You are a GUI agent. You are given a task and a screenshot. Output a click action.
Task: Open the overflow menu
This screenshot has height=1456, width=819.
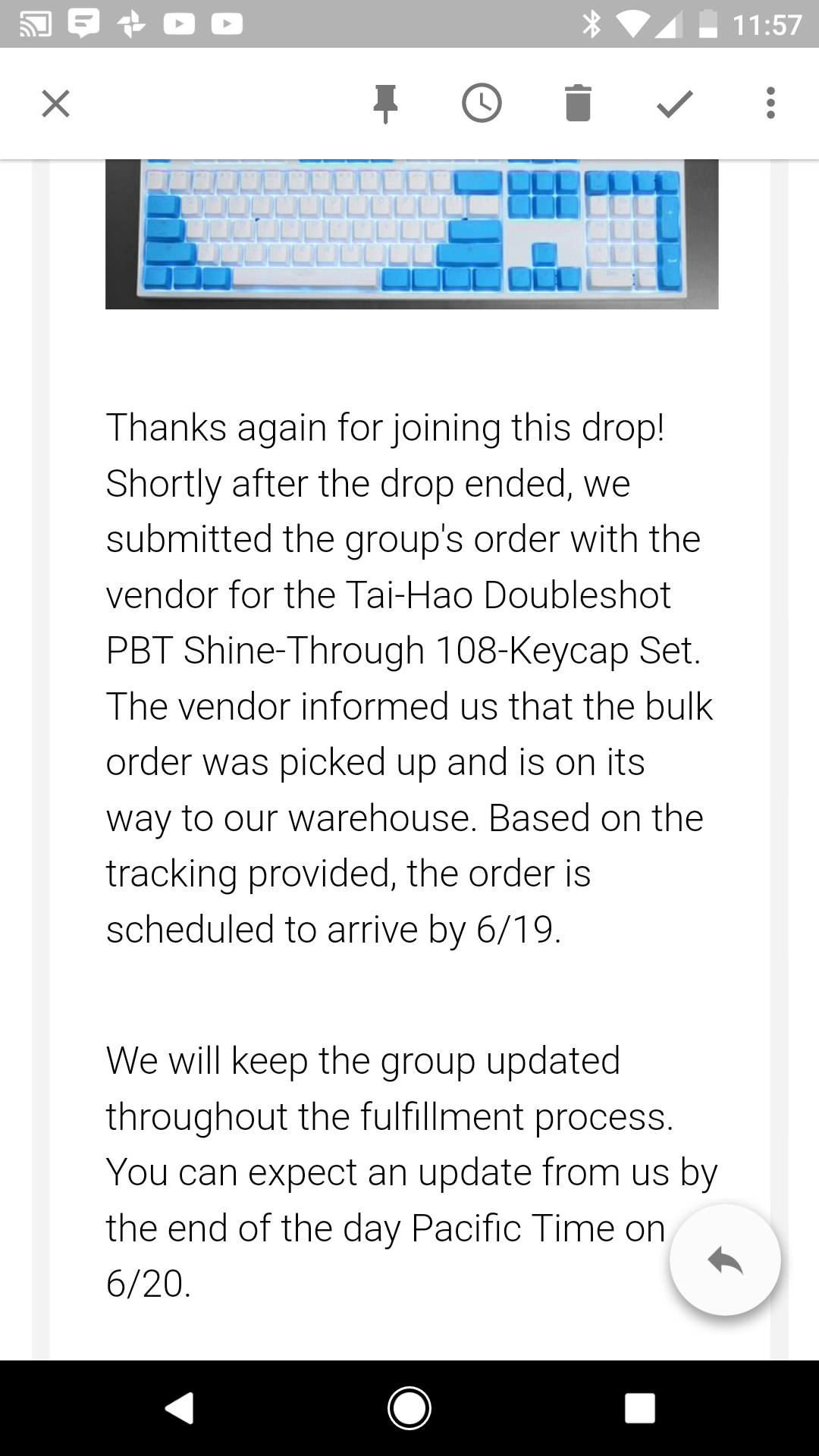[x=770, y=103]
